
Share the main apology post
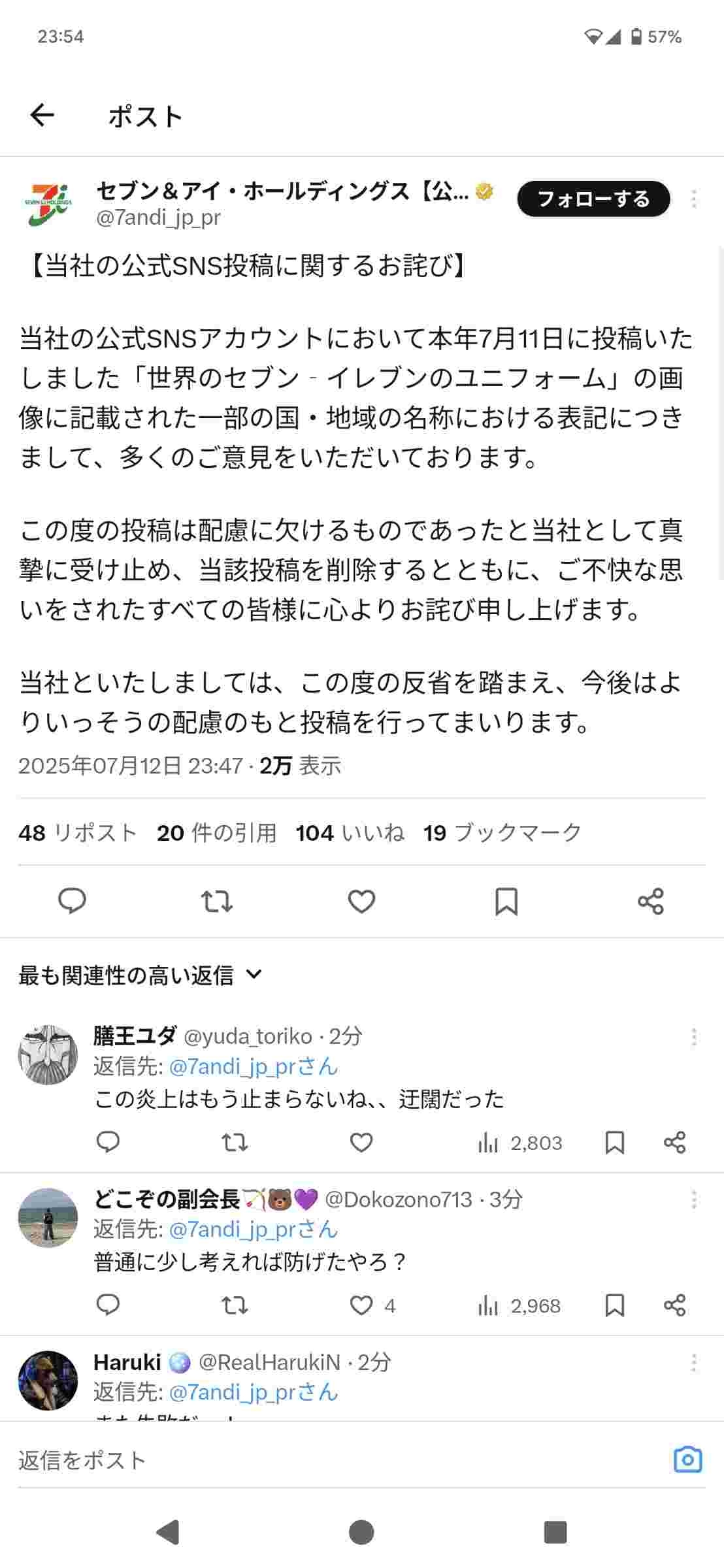(651, 901)
